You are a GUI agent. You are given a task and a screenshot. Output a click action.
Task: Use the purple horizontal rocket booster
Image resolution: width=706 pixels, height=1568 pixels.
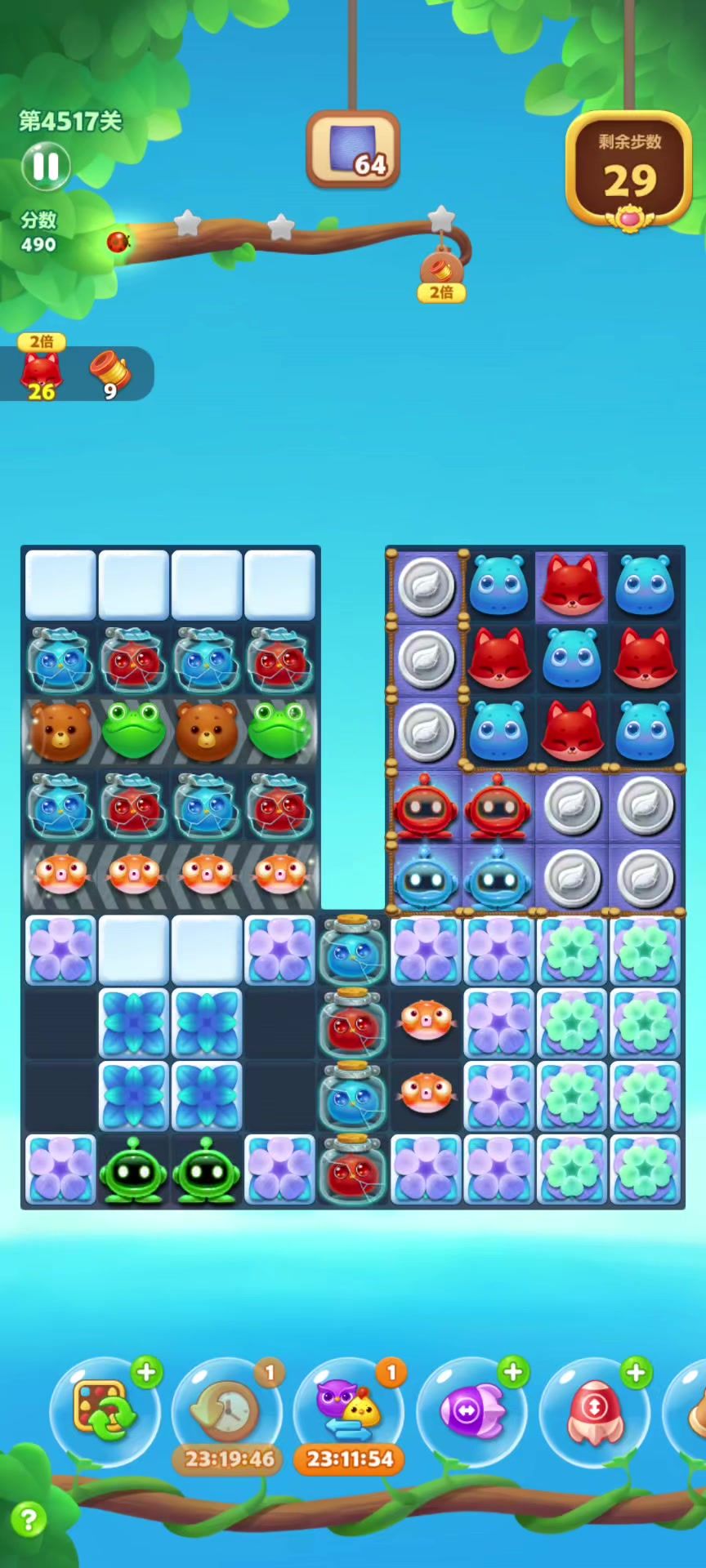click(471, 1410)
